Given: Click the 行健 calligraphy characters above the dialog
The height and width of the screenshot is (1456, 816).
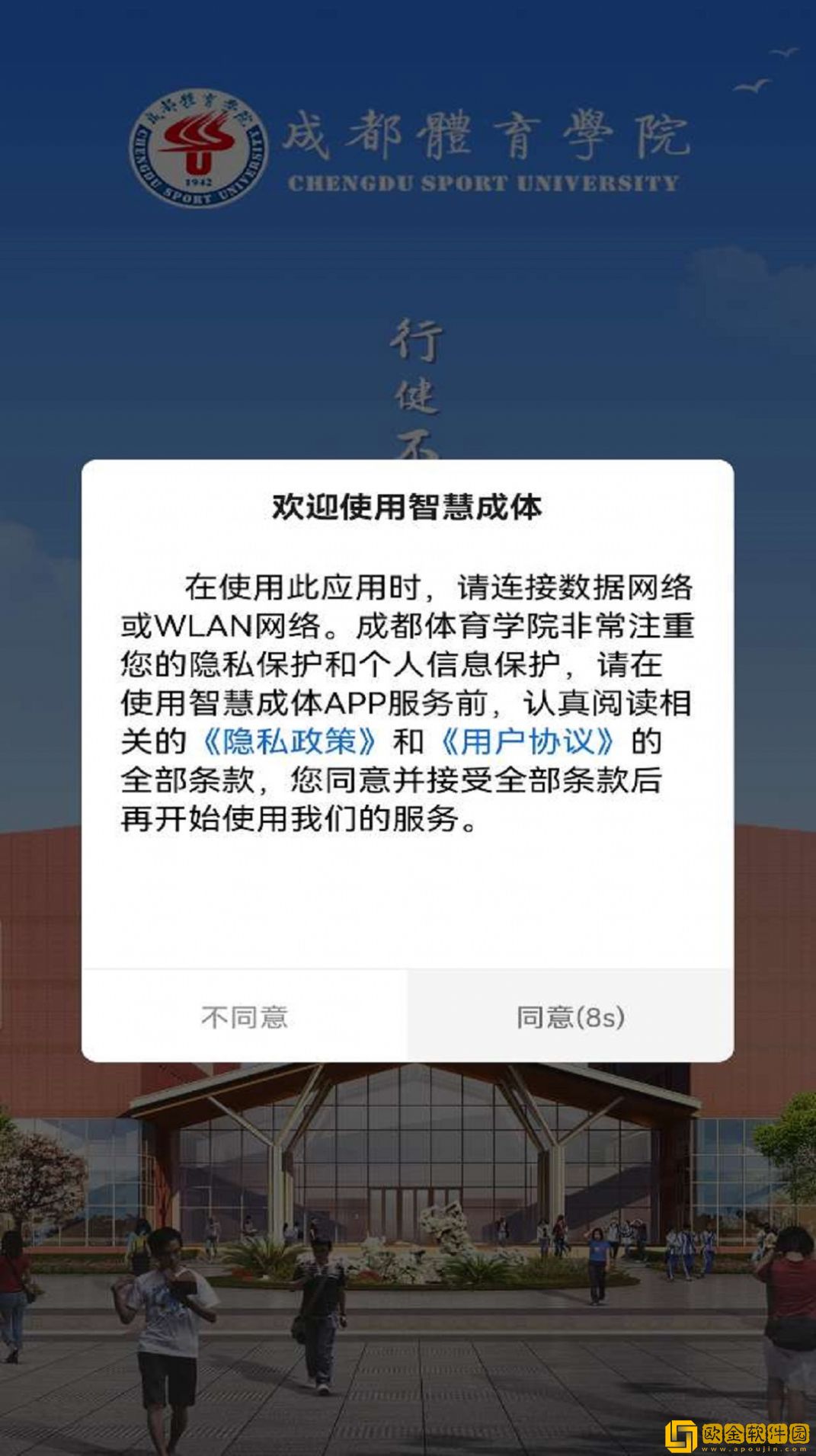Looking at the screenshot, I should [417, 366].
